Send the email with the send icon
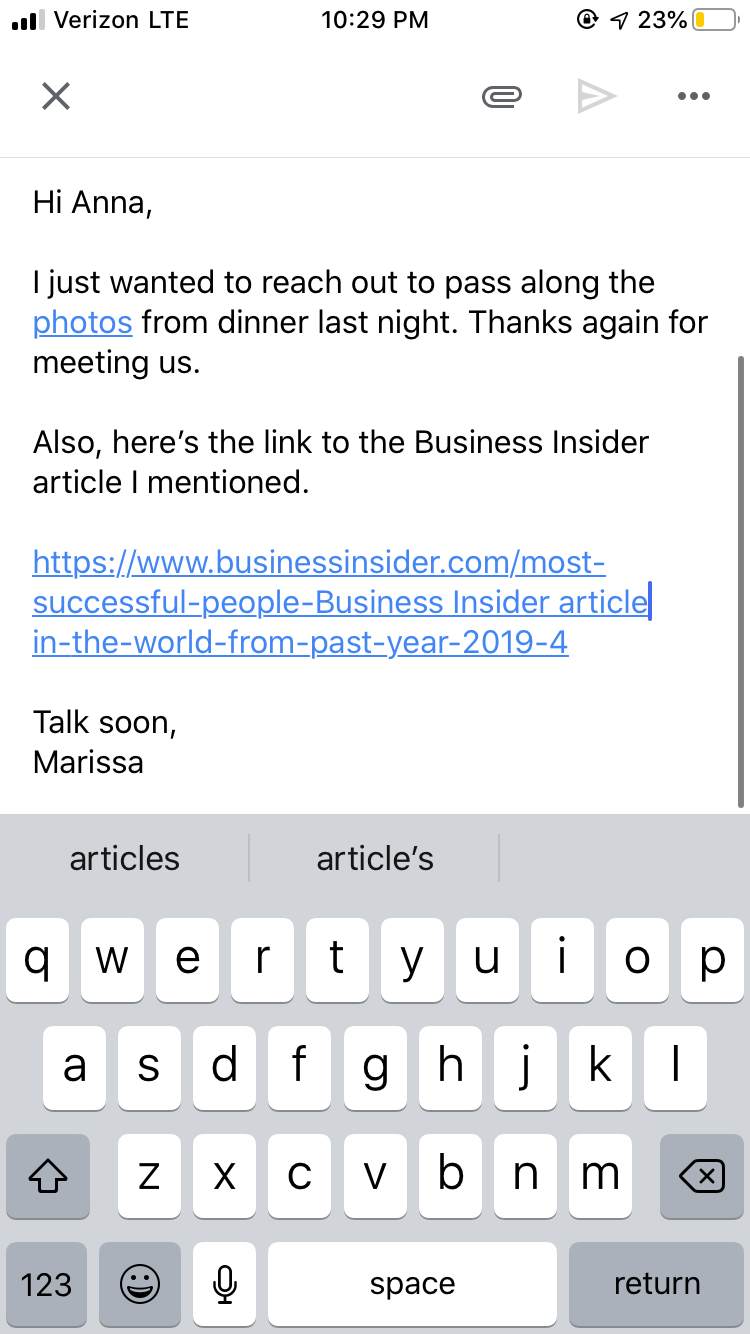 point(598,96)
